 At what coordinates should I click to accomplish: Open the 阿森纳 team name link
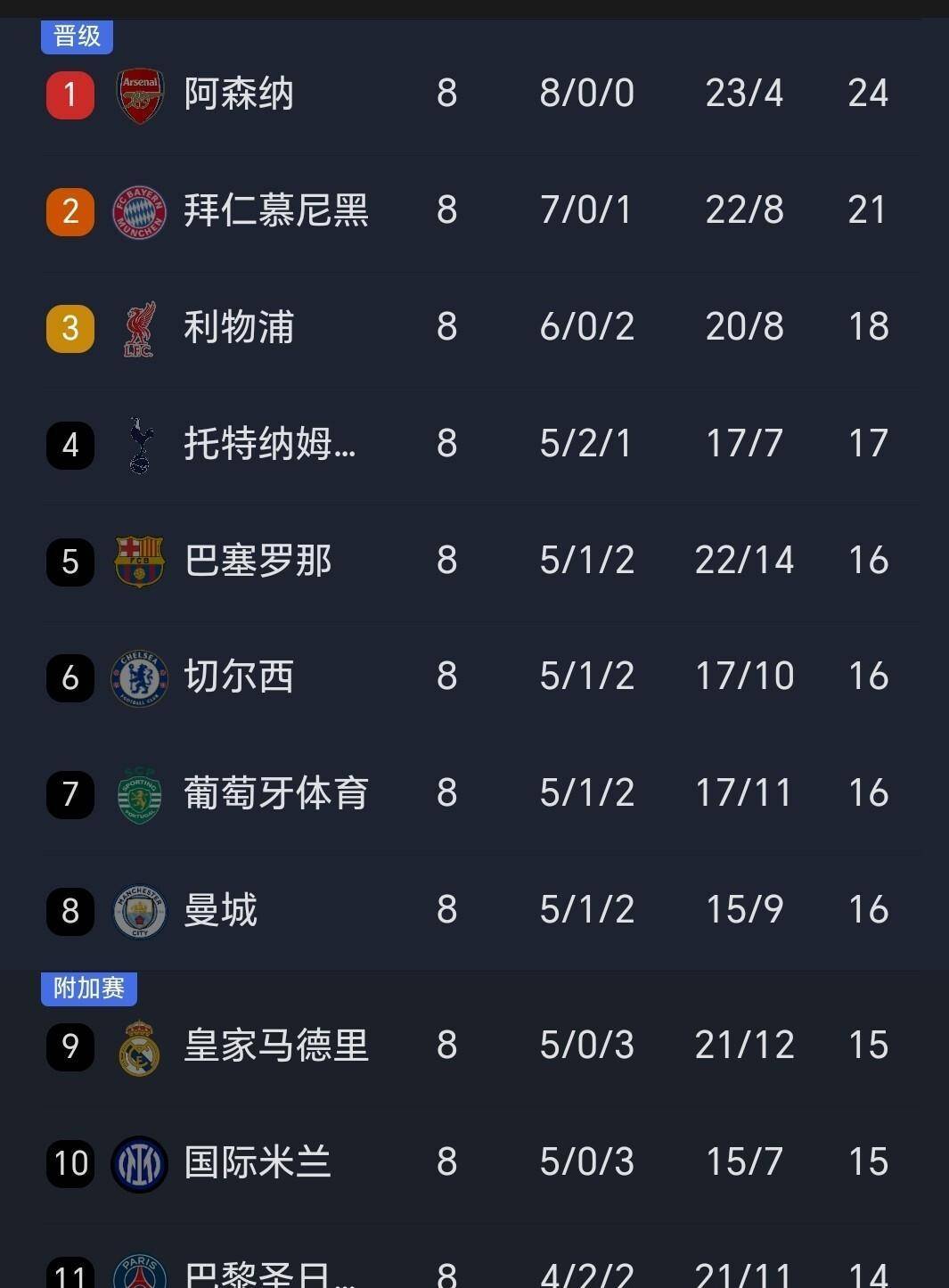[x=238, y=93]
